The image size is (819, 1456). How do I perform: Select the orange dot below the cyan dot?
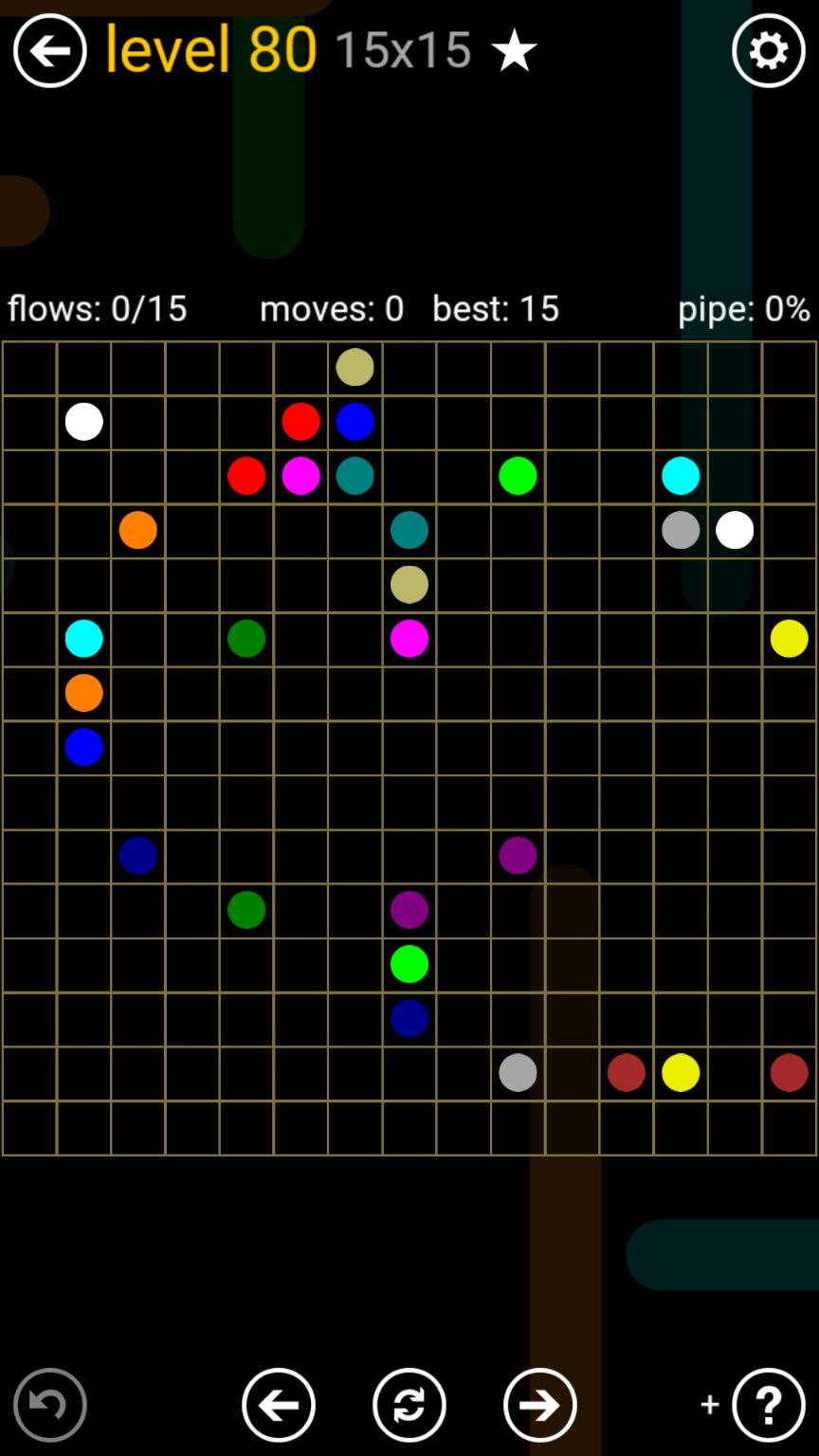[x=83, y=693]
